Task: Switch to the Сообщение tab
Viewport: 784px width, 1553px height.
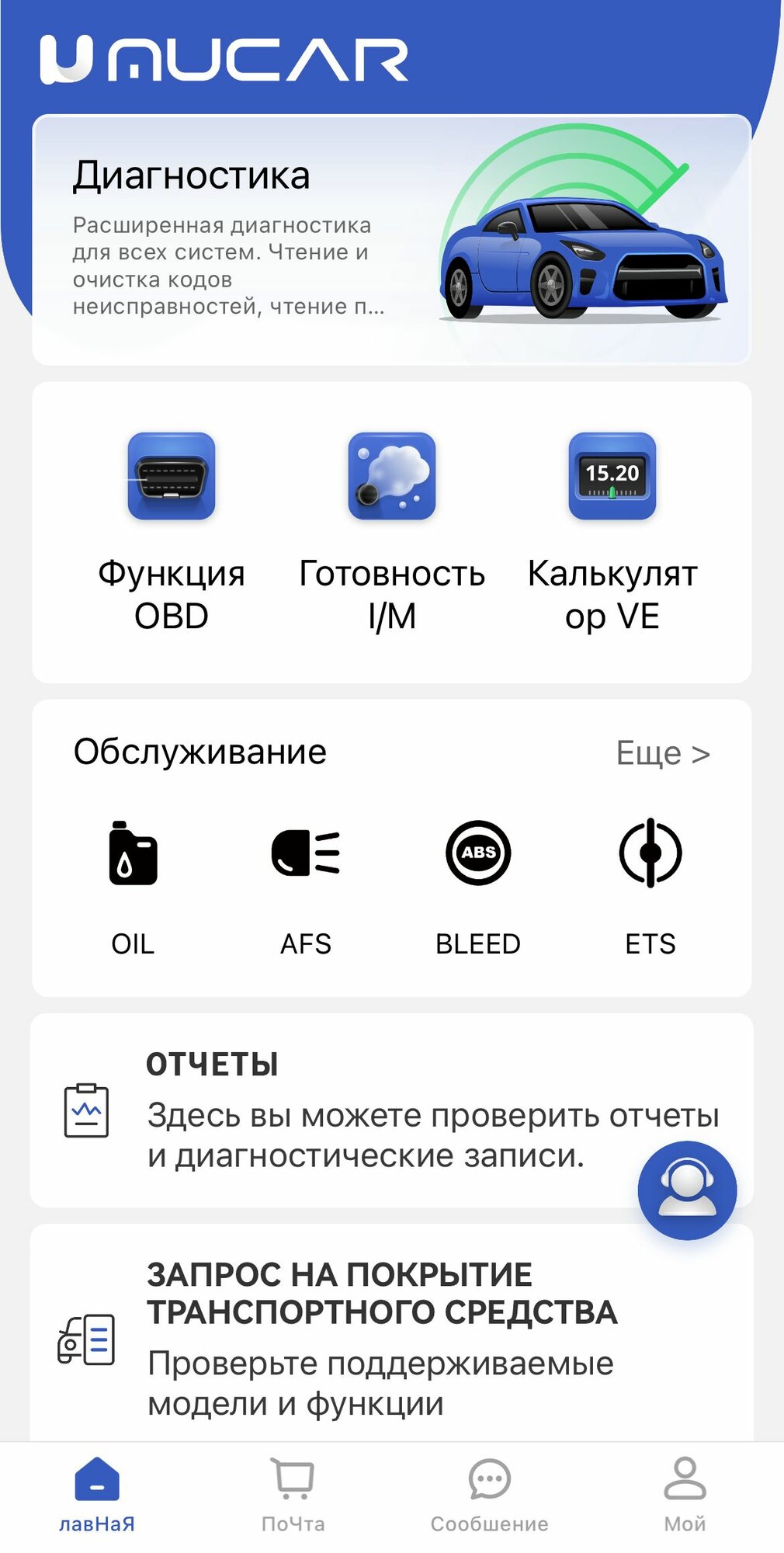Action: (x=489, y=1494)
